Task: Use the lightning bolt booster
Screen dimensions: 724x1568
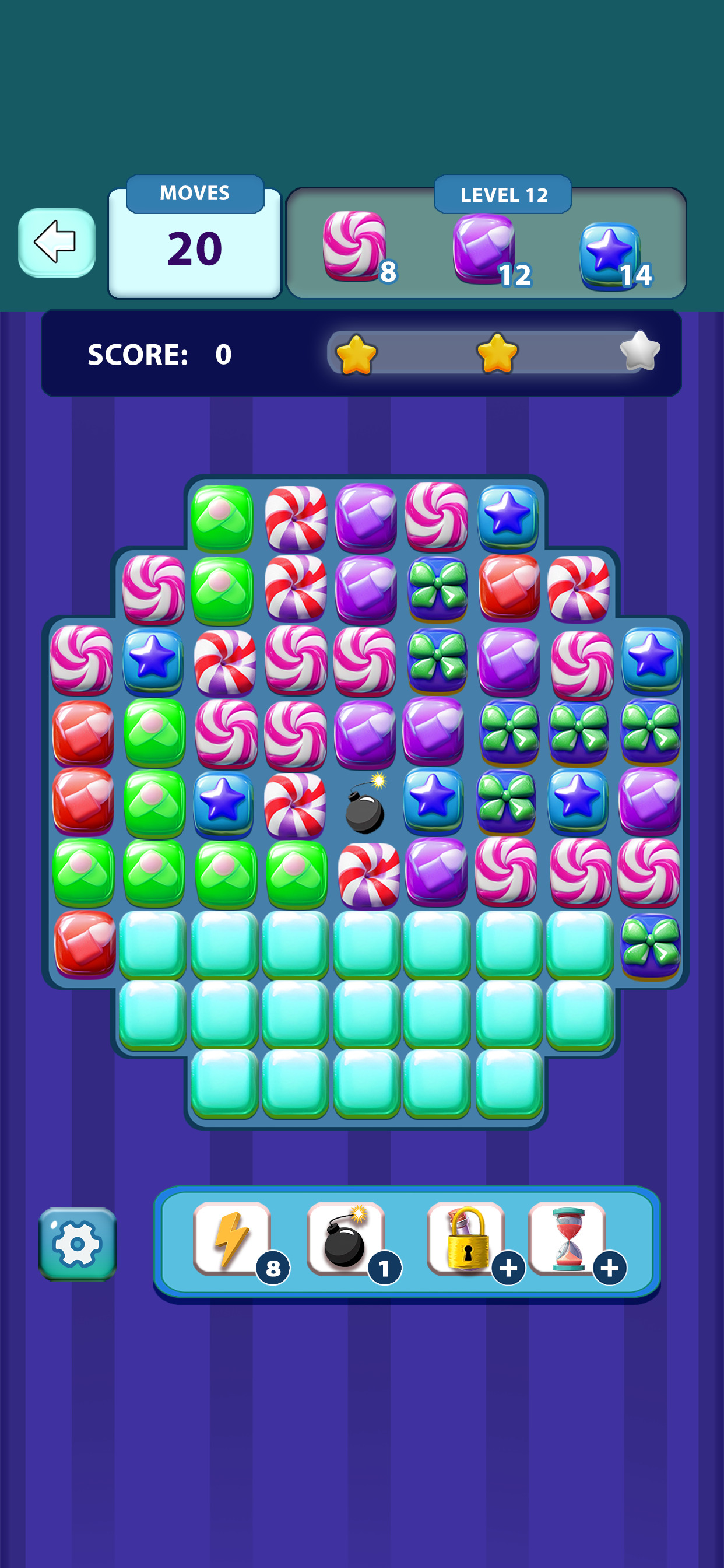Action: tap(232, 1238)
